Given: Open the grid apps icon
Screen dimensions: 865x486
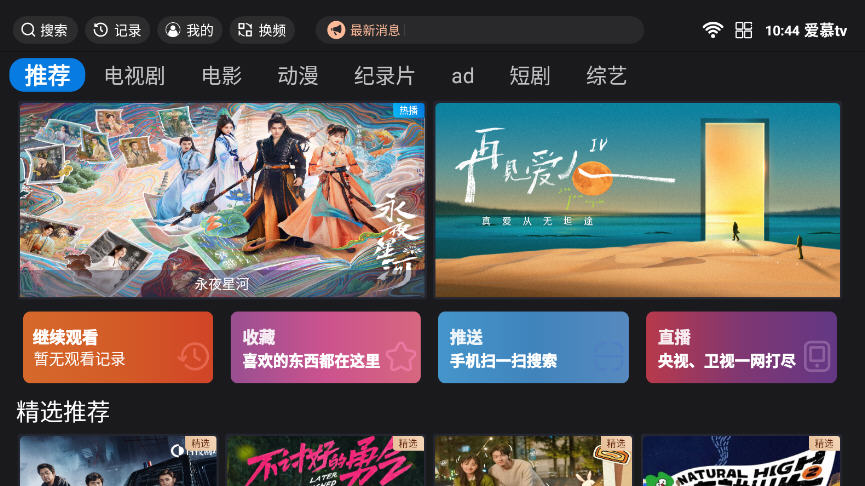Looking at the screenshot, I should pyautogui.click(x=743, y=30).
